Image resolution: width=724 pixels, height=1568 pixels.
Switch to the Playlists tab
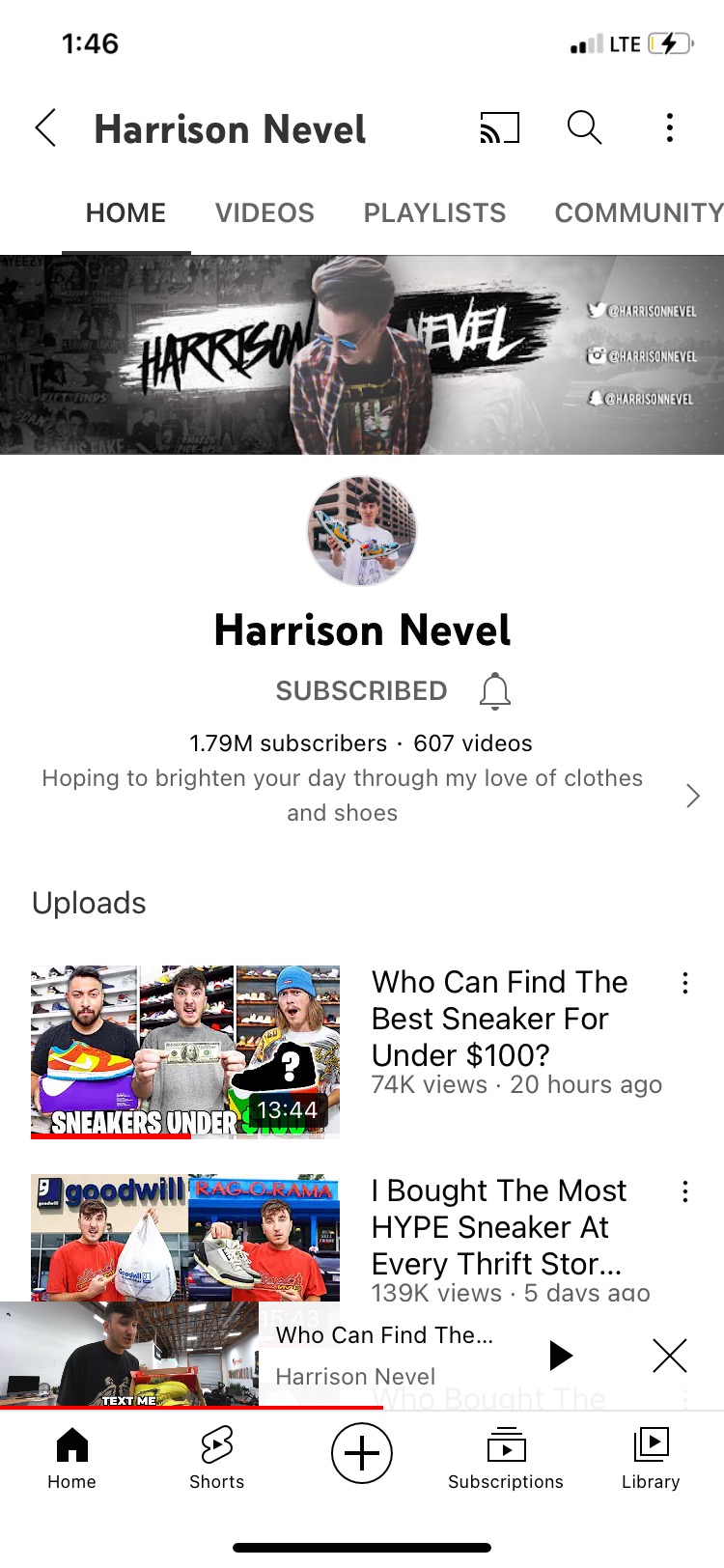tap(434, 212)
